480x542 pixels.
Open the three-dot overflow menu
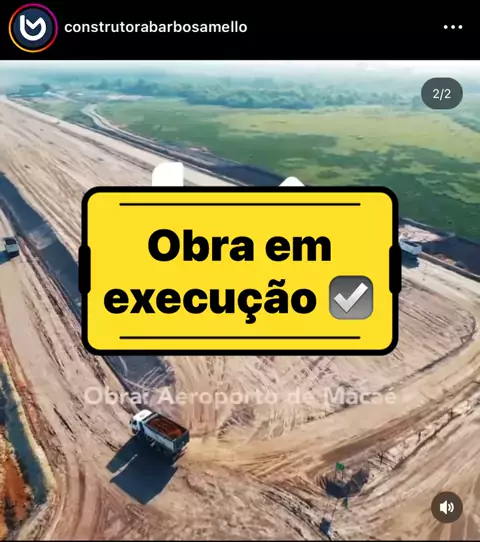(453, 27)
